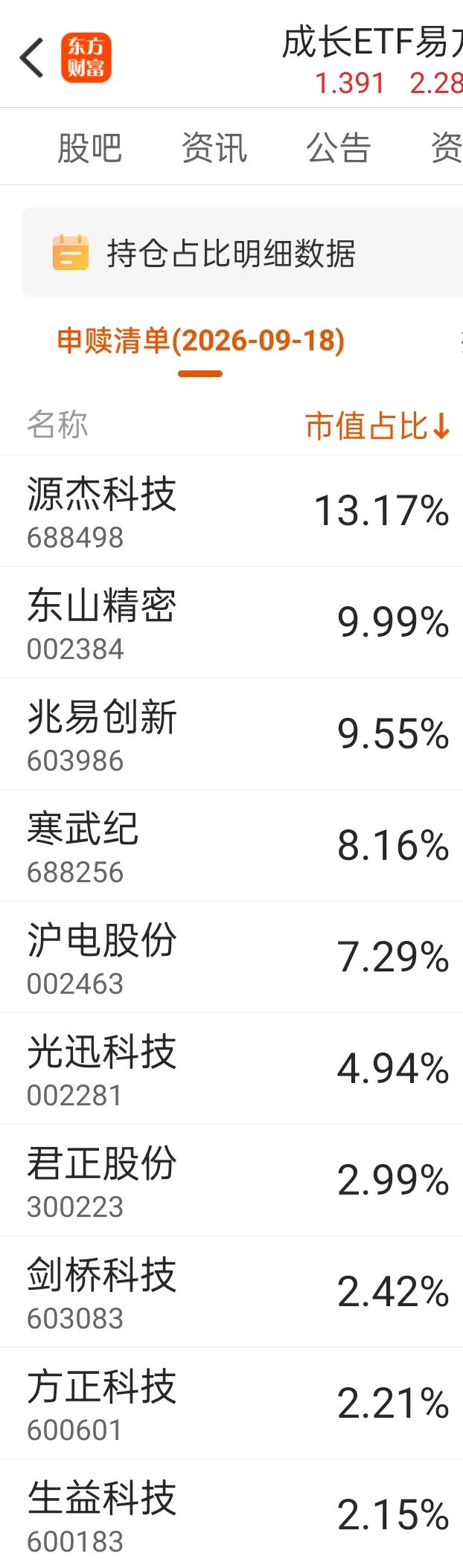Sort by 市值占比 column
463x1568 pixels.
click(378, 426)
